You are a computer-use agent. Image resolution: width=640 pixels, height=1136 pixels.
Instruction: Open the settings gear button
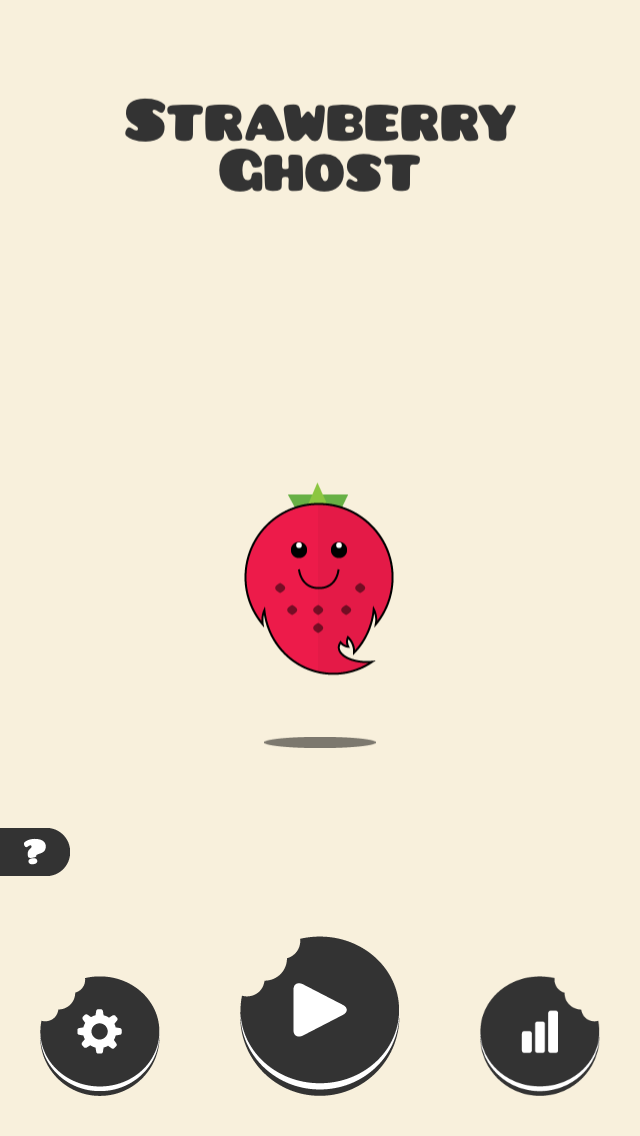(100, 1033)
